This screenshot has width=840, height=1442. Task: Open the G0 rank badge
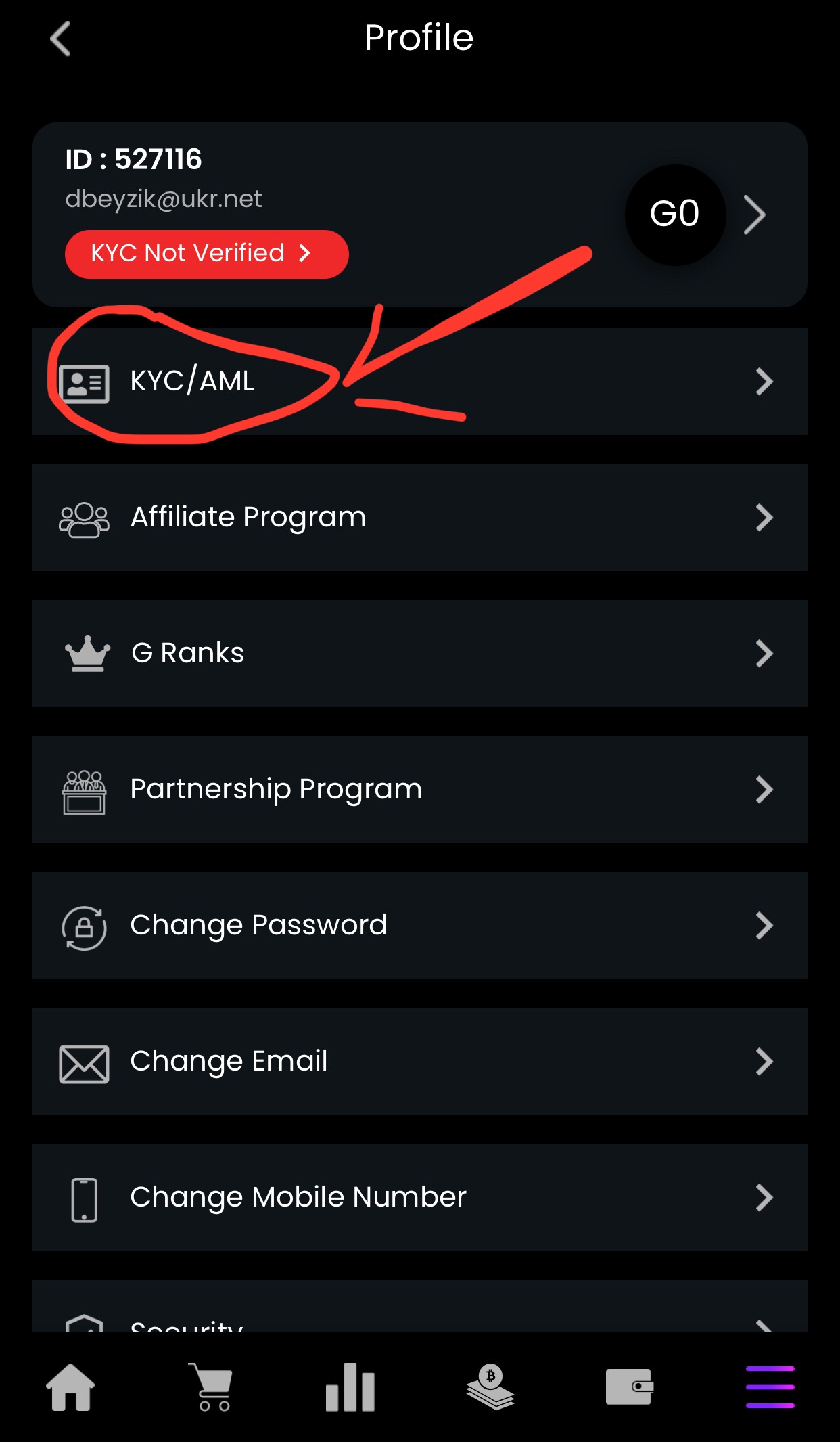click(674, 215)
